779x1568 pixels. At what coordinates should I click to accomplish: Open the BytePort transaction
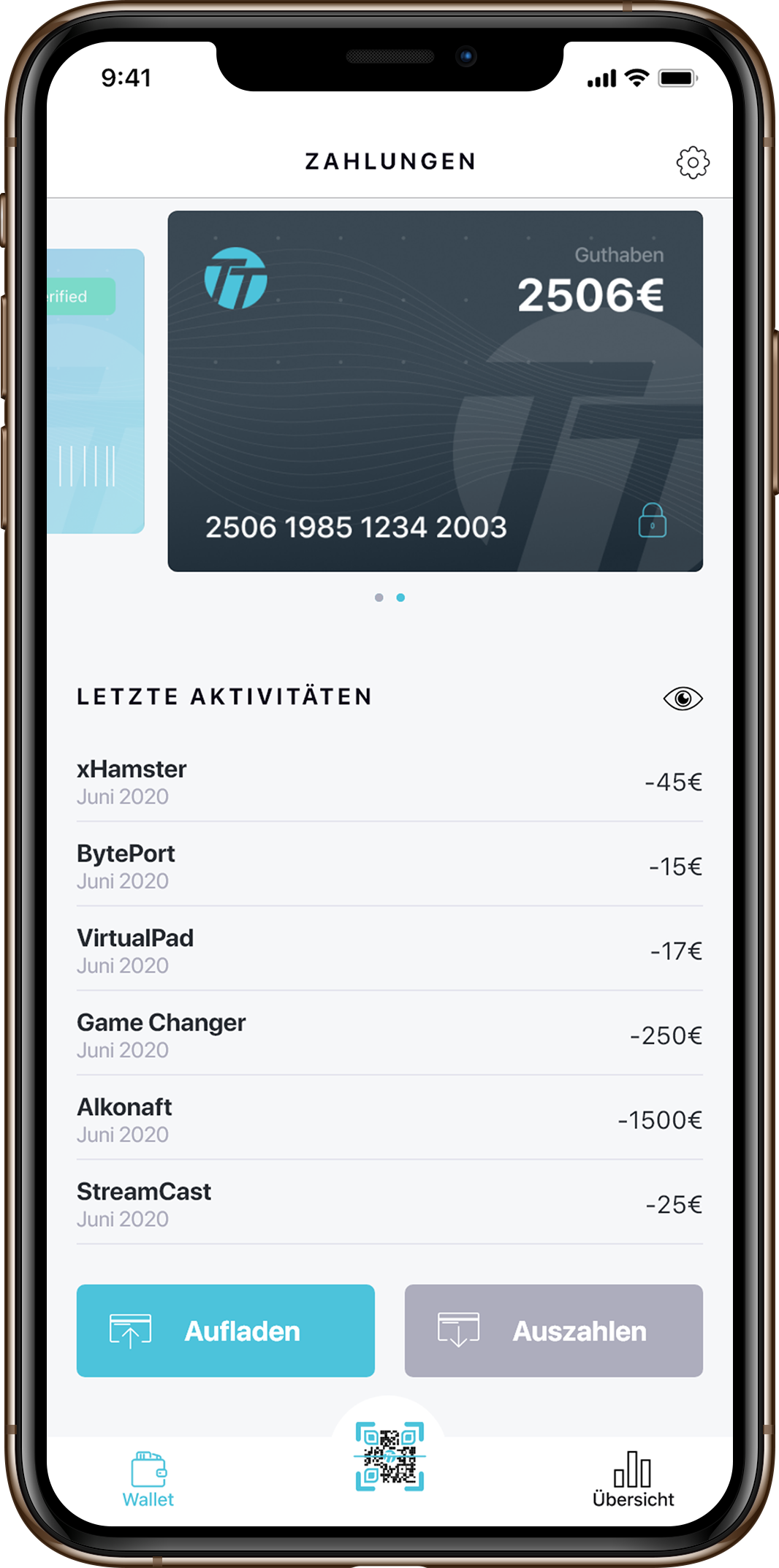click(x=389, y=867)
